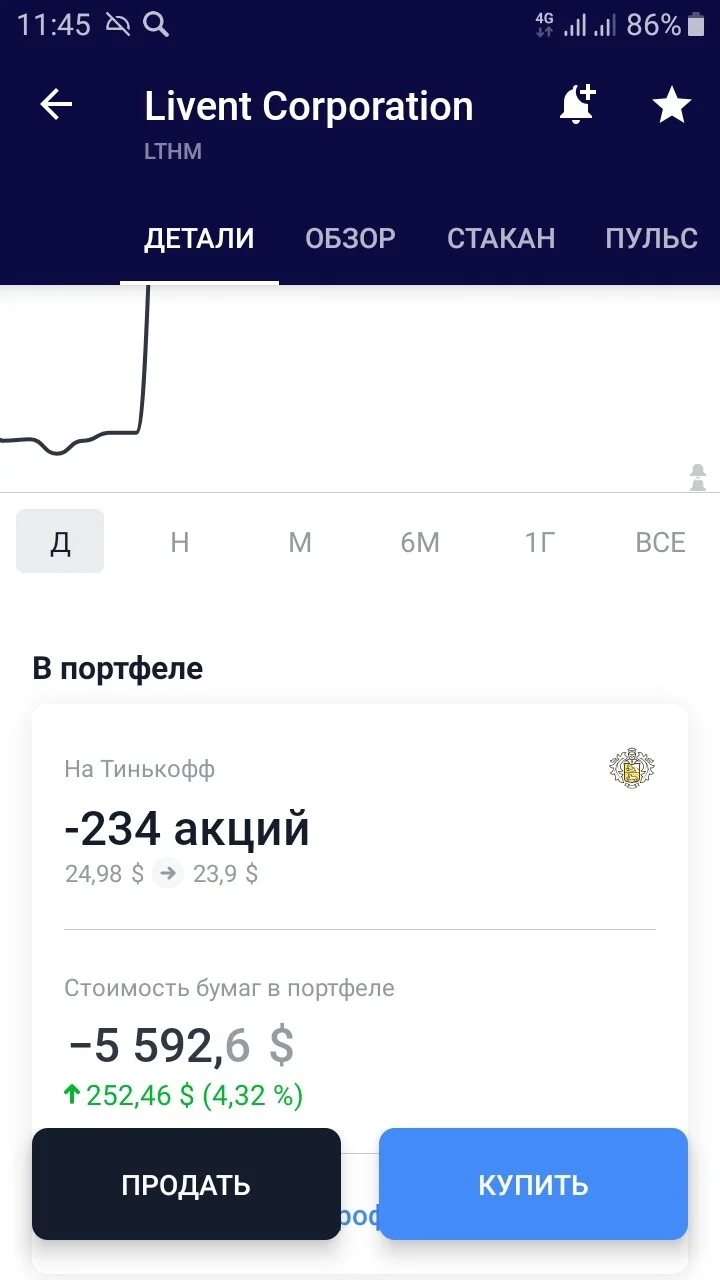Viewport: 720px width, 1280px height.
Task: Switch to the ДЕТАЛИ tab
Action: (x=199, y=238)
